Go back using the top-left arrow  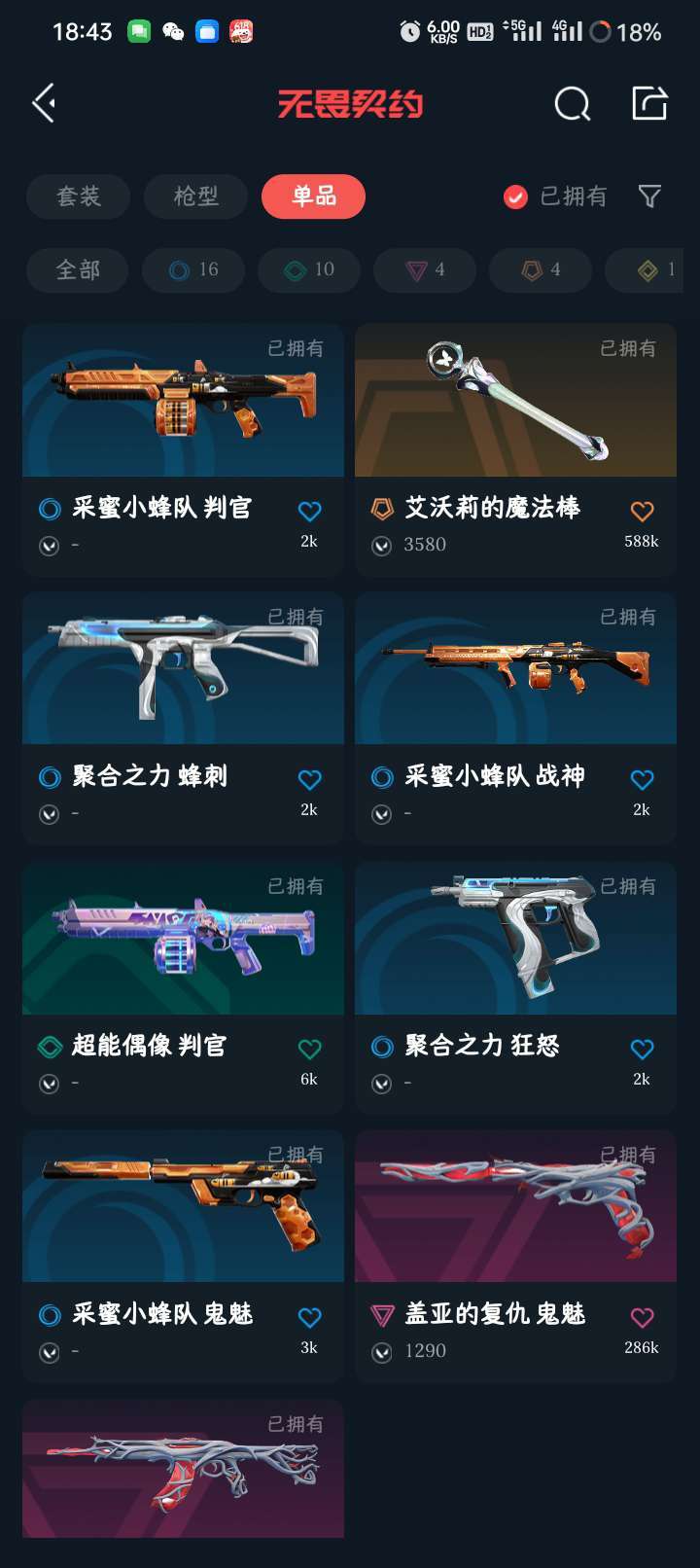[44, 103]
